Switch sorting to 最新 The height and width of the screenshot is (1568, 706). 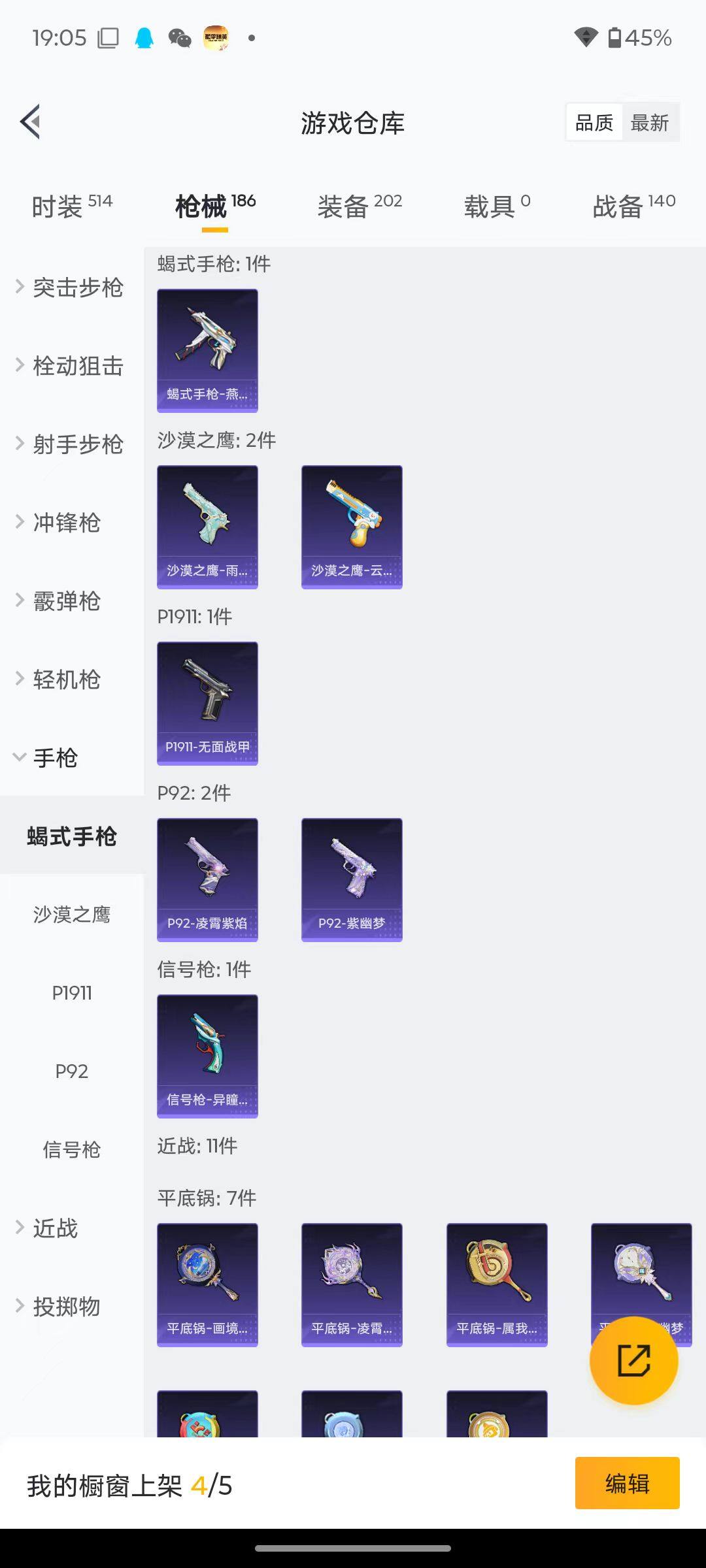pyautogui.click(x=651, y=122)
